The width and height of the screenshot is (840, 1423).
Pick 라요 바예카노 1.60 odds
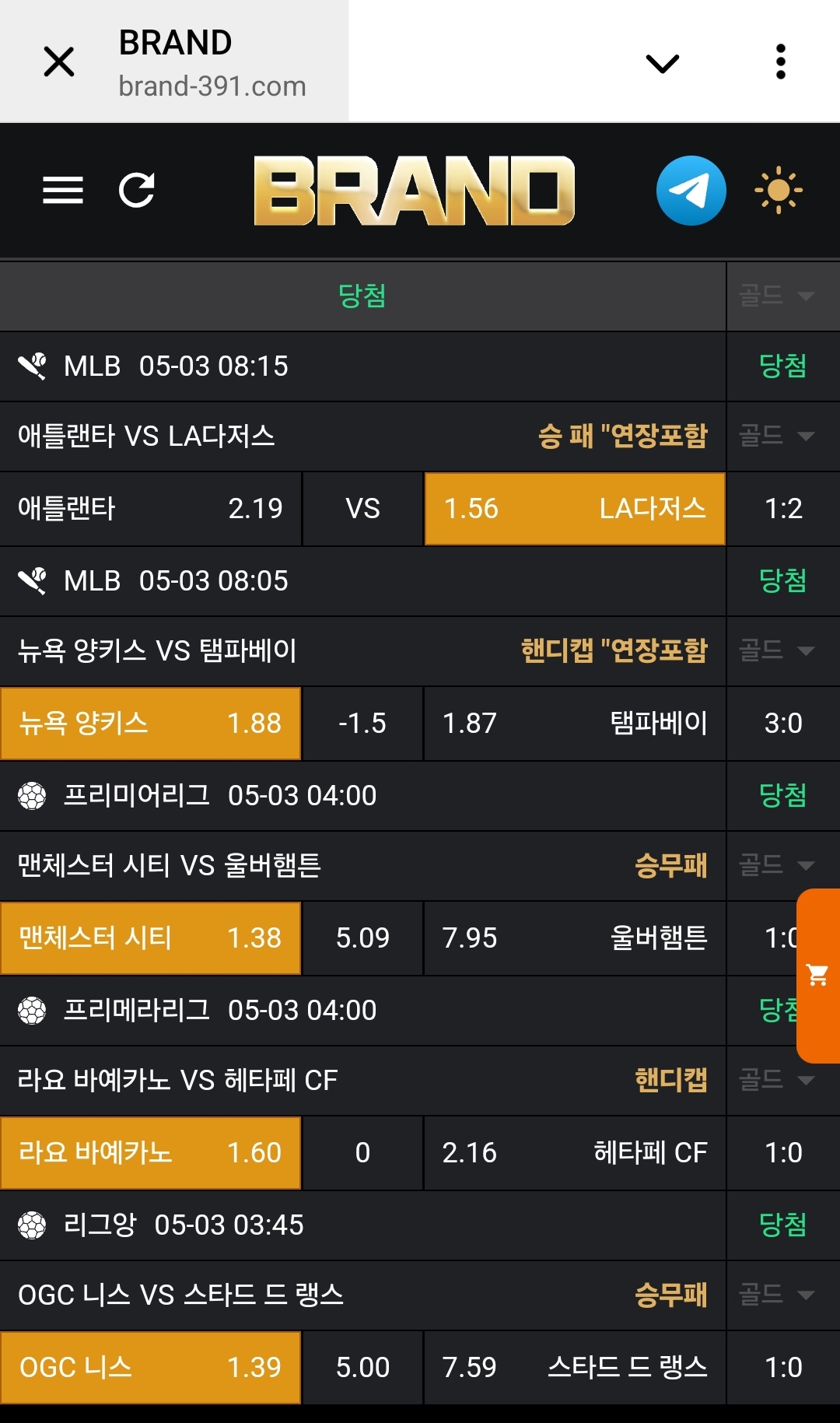click(151, 1153)
